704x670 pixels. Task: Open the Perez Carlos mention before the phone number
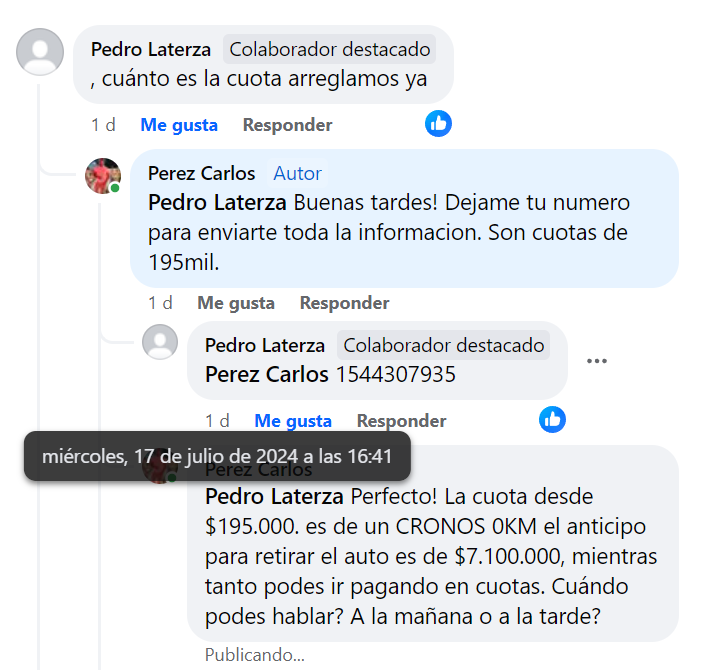[x=267, y=375]
